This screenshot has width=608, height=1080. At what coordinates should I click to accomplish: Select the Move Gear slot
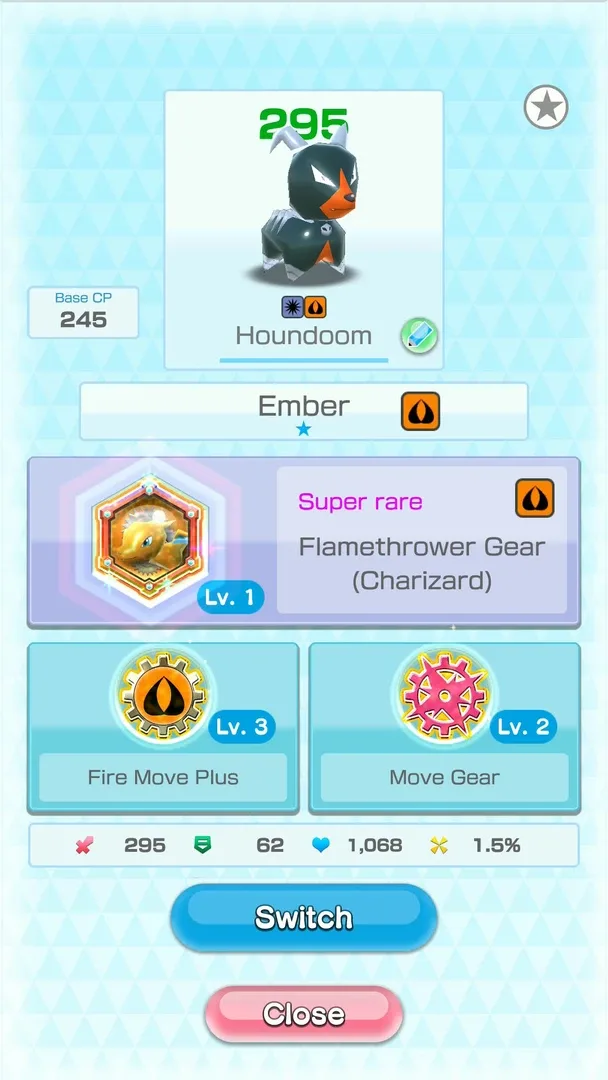pyautogui.click(x=444, y=727)
